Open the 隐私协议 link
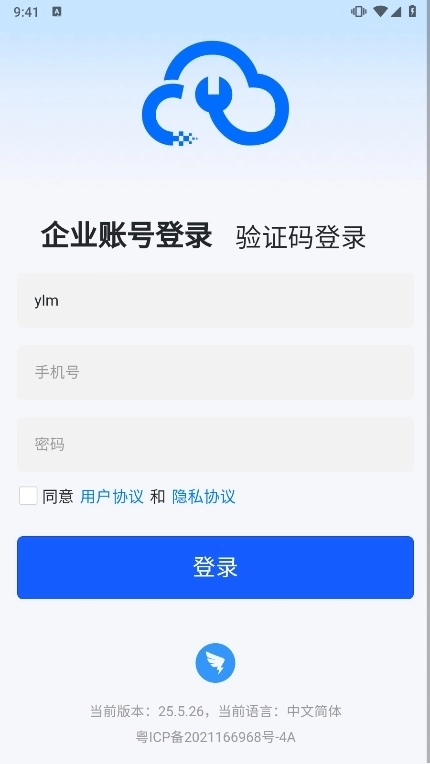The width and height of the screenshot is (430, 764). click(204, 497)
